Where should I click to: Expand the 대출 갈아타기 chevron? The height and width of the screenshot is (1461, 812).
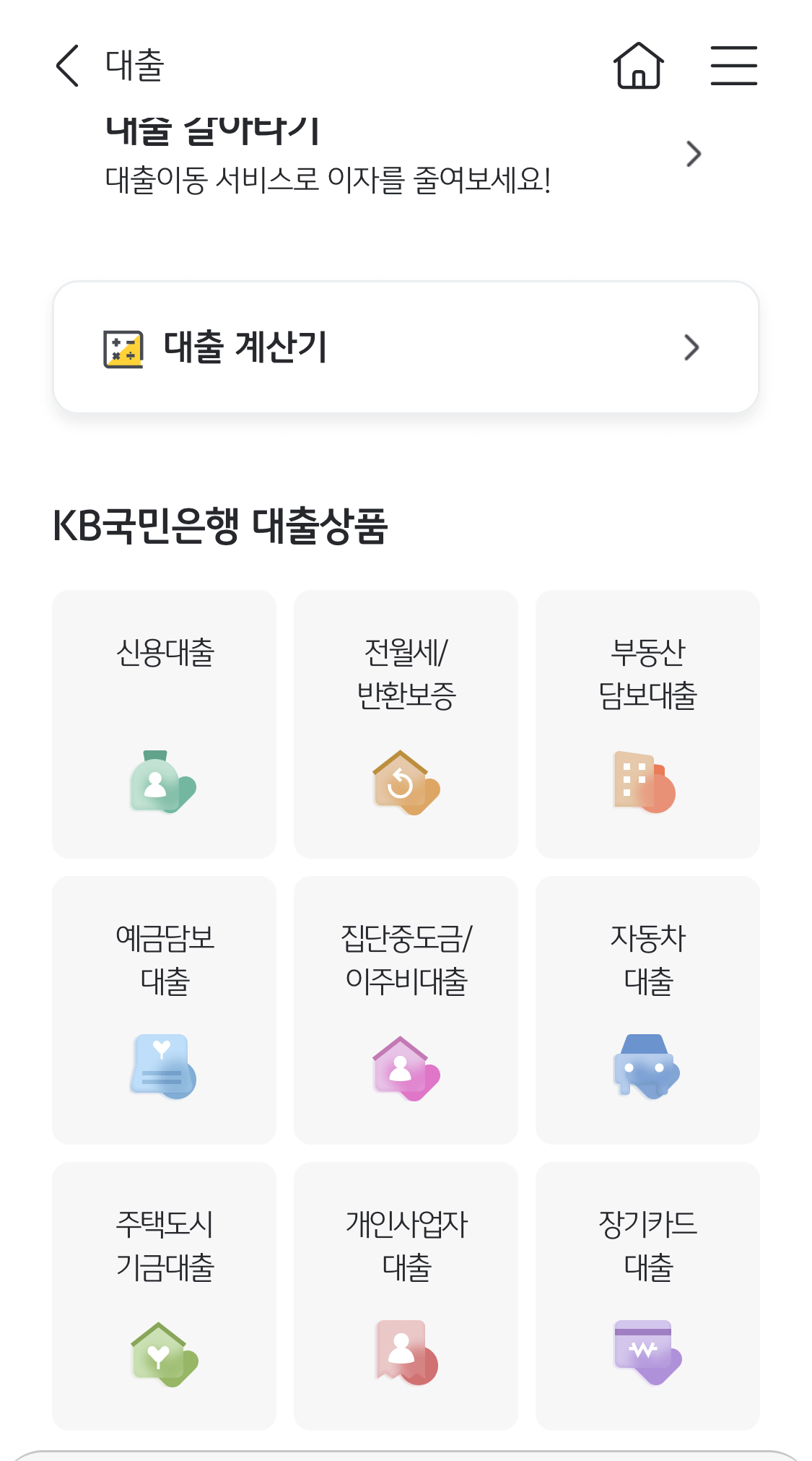[x=694, y=153]
